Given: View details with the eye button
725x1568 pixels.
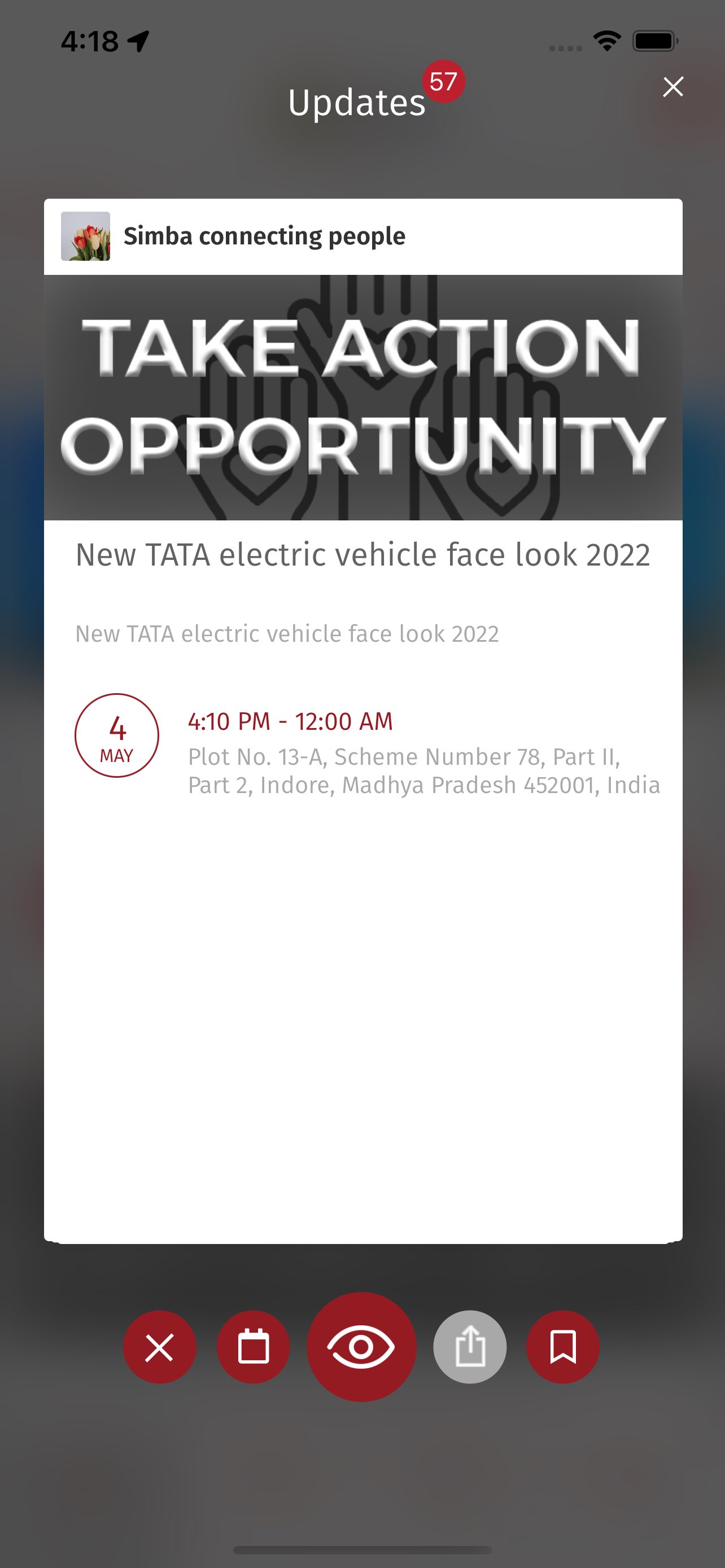Looking at the screenshot, I should [x=361, y=1346].
